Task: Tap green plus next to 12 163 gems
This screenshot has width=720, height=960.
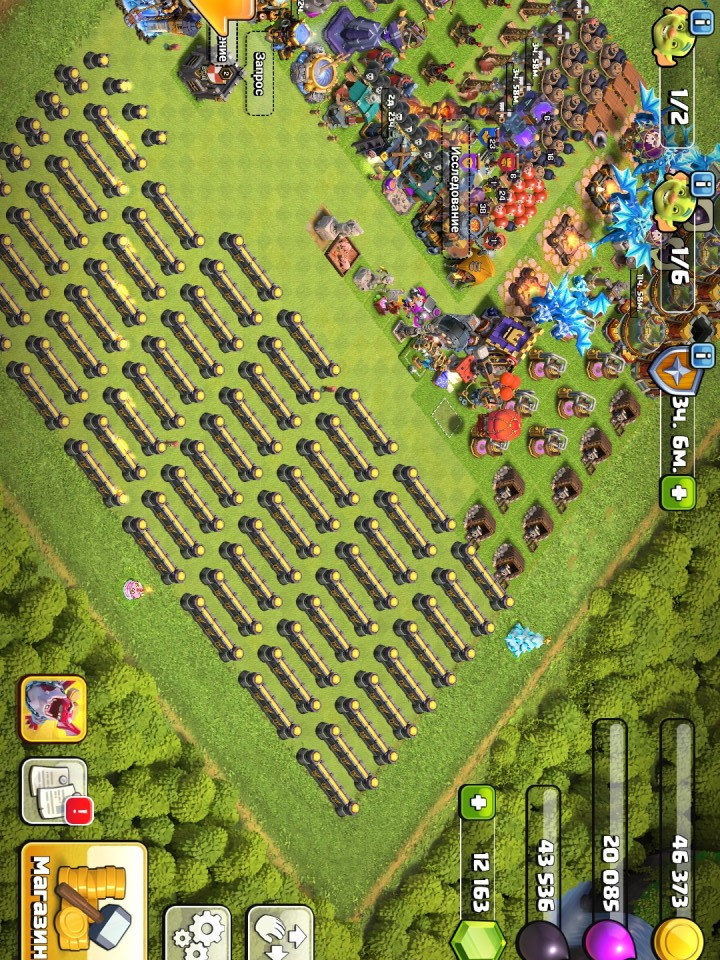Action: click(477, 803)
